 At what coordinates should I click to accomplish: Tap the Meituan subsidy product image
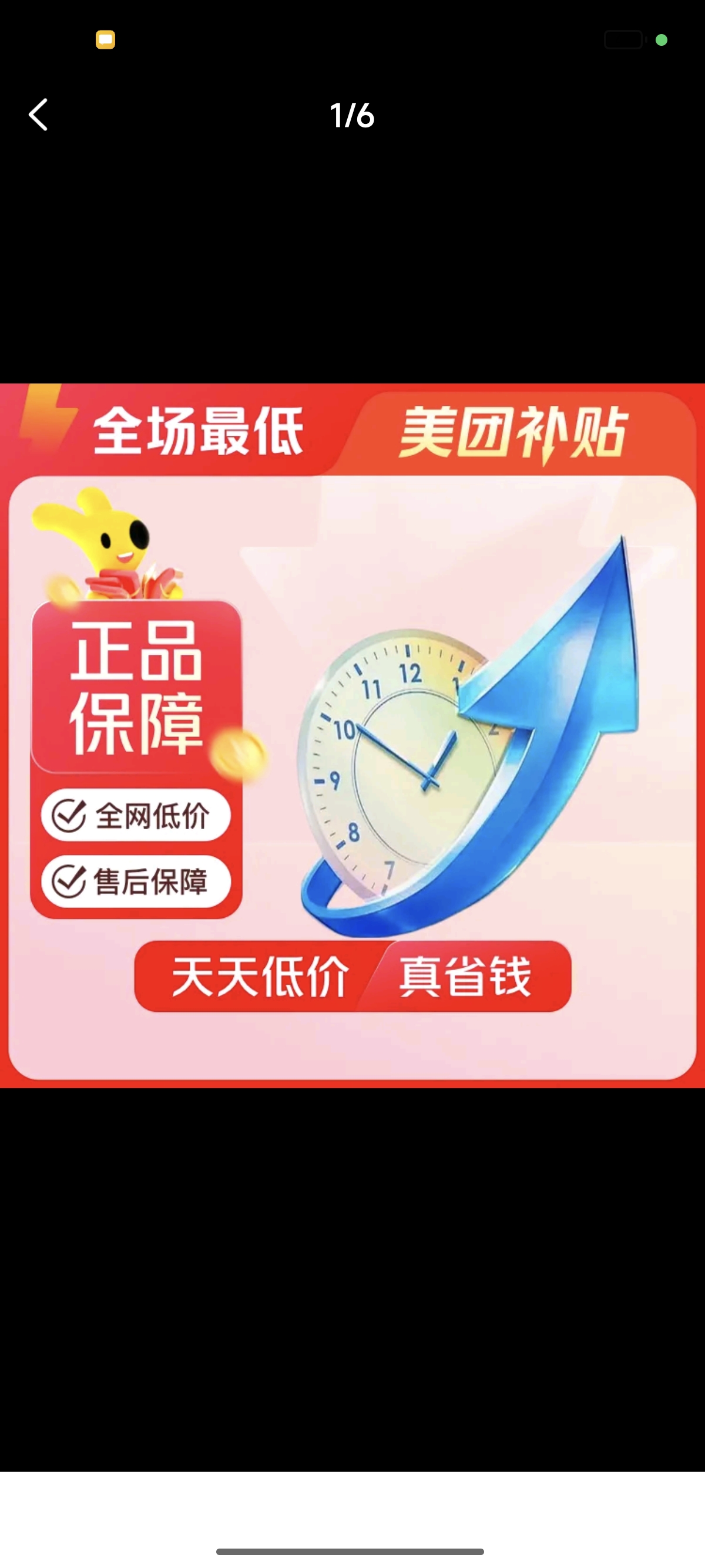[352, 735]
